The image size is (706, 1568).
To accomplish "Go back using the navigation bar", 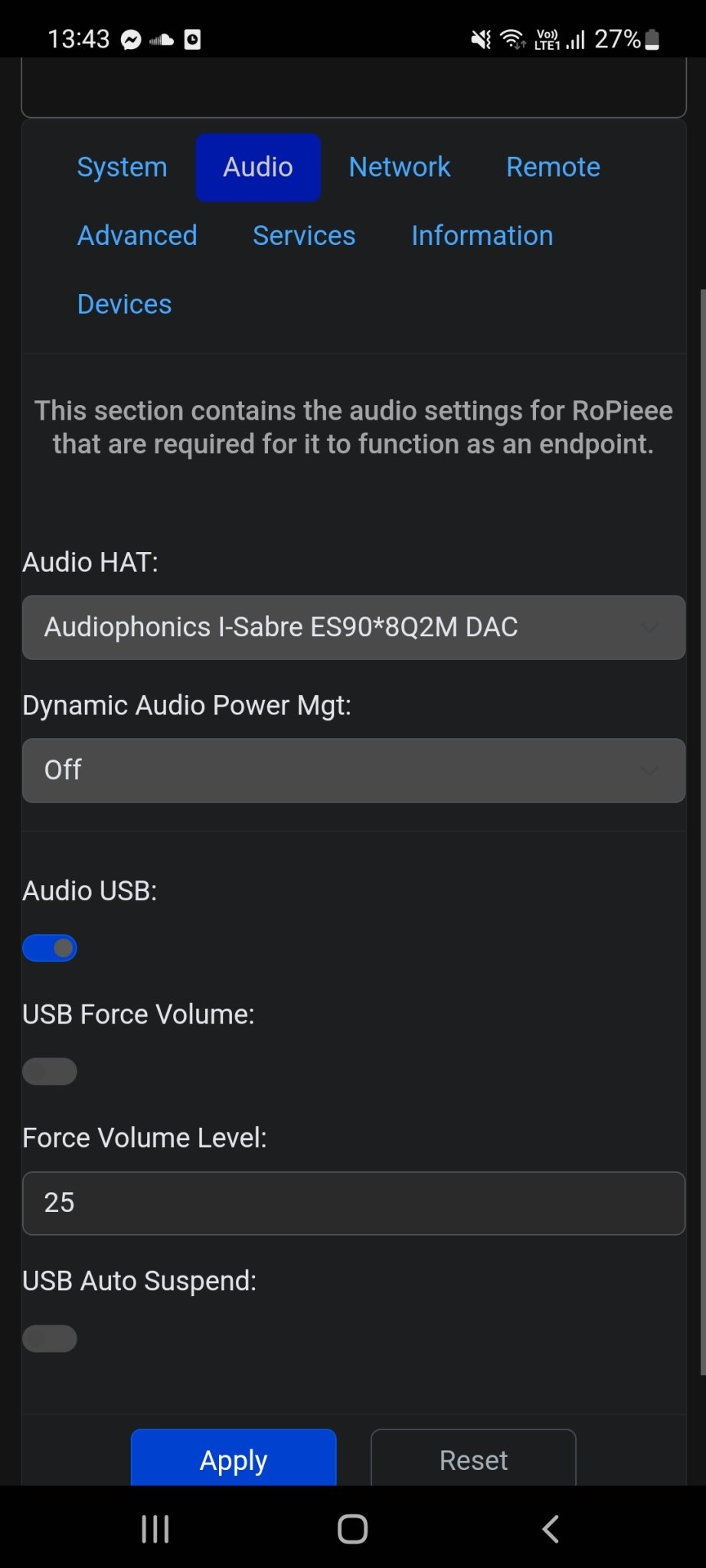I will [x=551, y=1529].
